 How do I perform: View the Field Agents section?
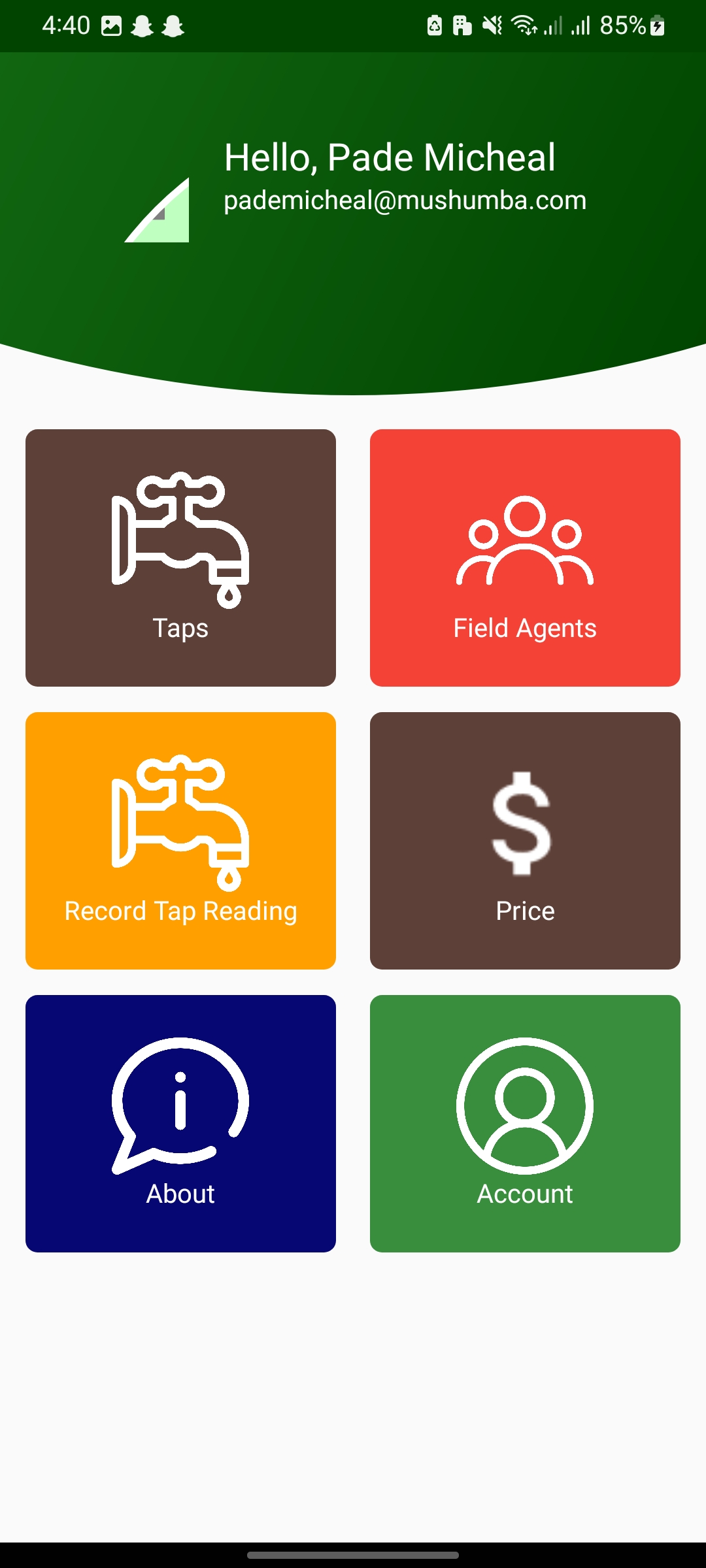coord(525,557)
